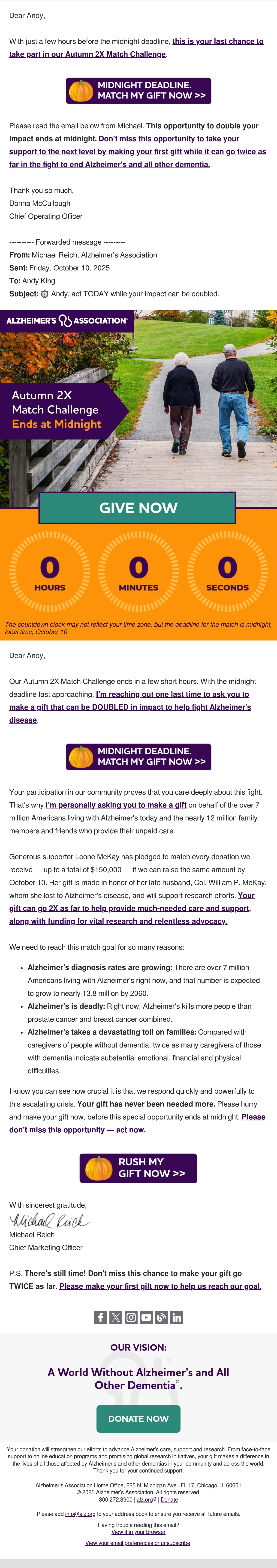Open the X (Twitter) social icon
Viewport: 277px width, 1568px height.
(x=116, y=1317)
